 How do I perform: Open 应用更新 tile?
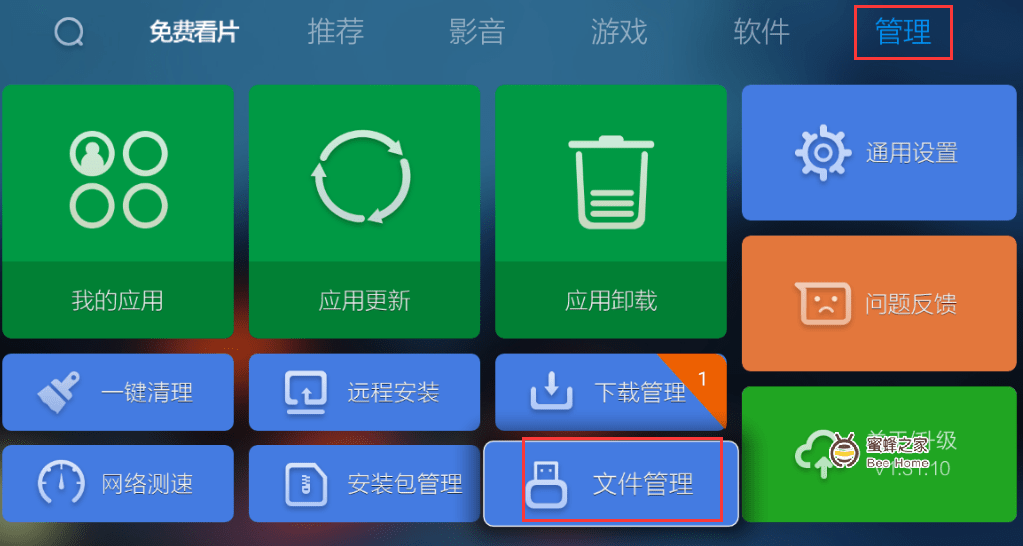pos(364,211)
